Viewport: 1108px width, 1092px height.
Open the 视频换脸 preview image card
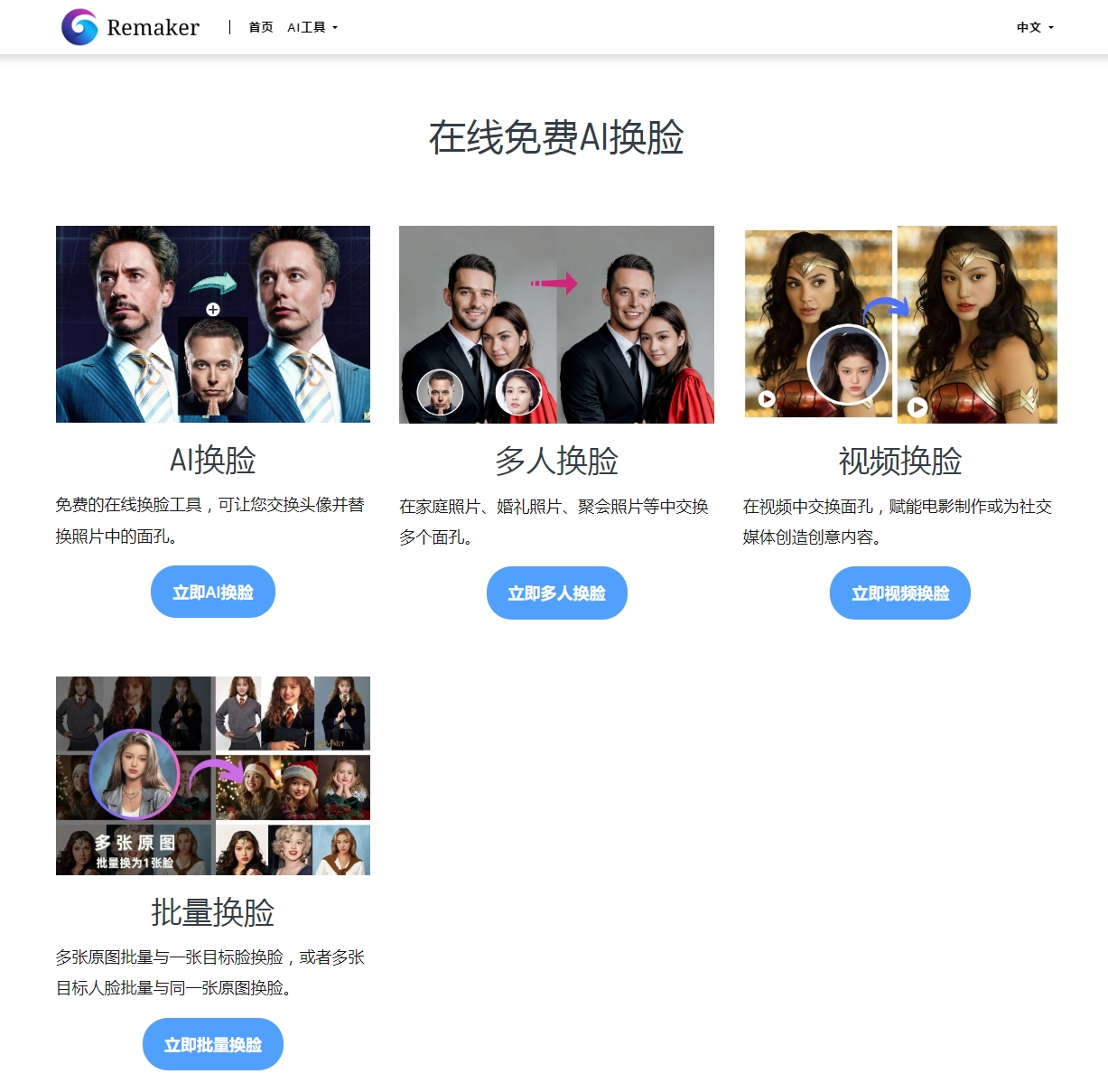(x=899, y=324)
